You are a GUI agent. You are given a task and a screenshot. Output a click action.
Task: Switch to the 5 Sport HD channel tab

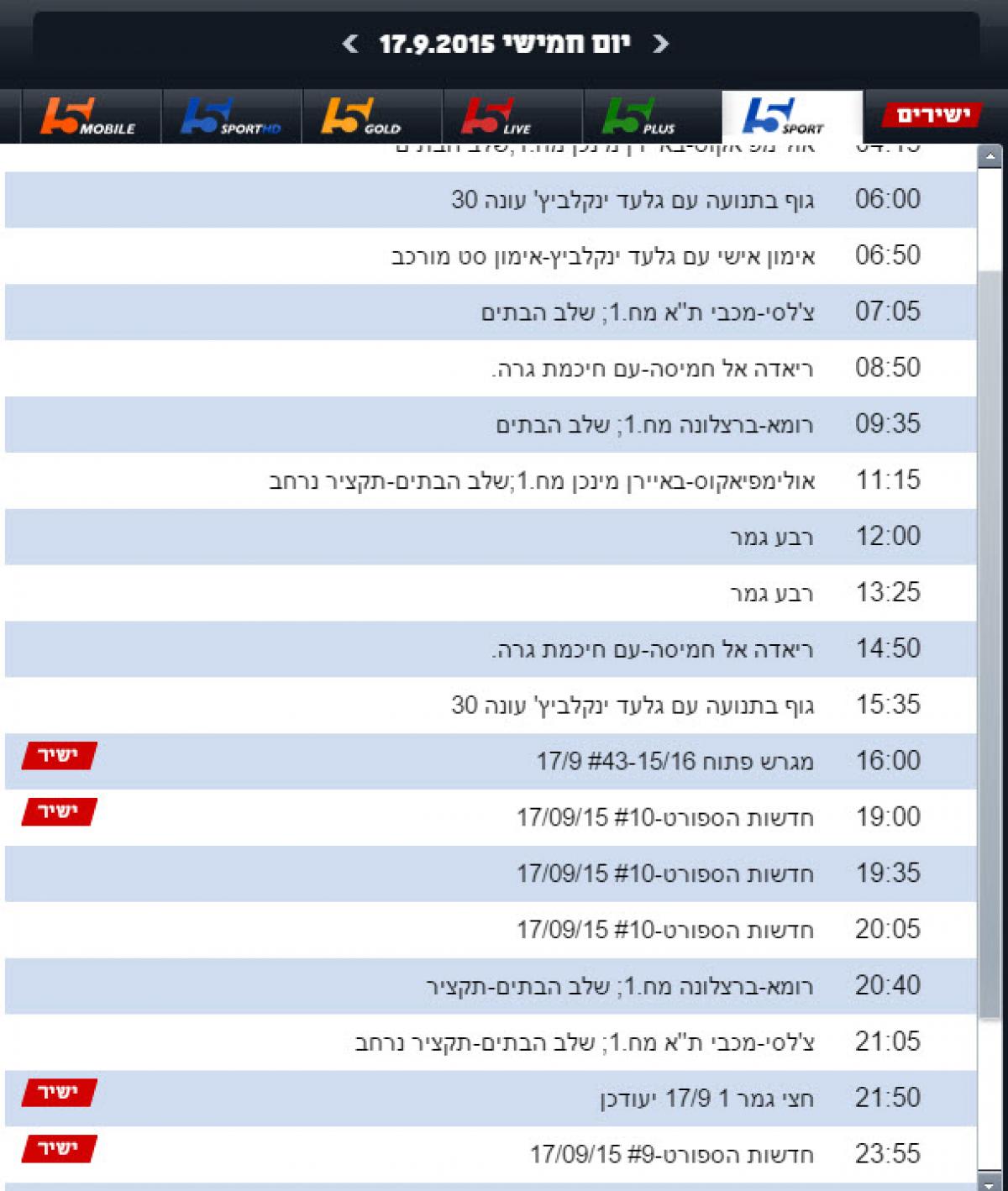pyautogui.click(x=231, y=117)
